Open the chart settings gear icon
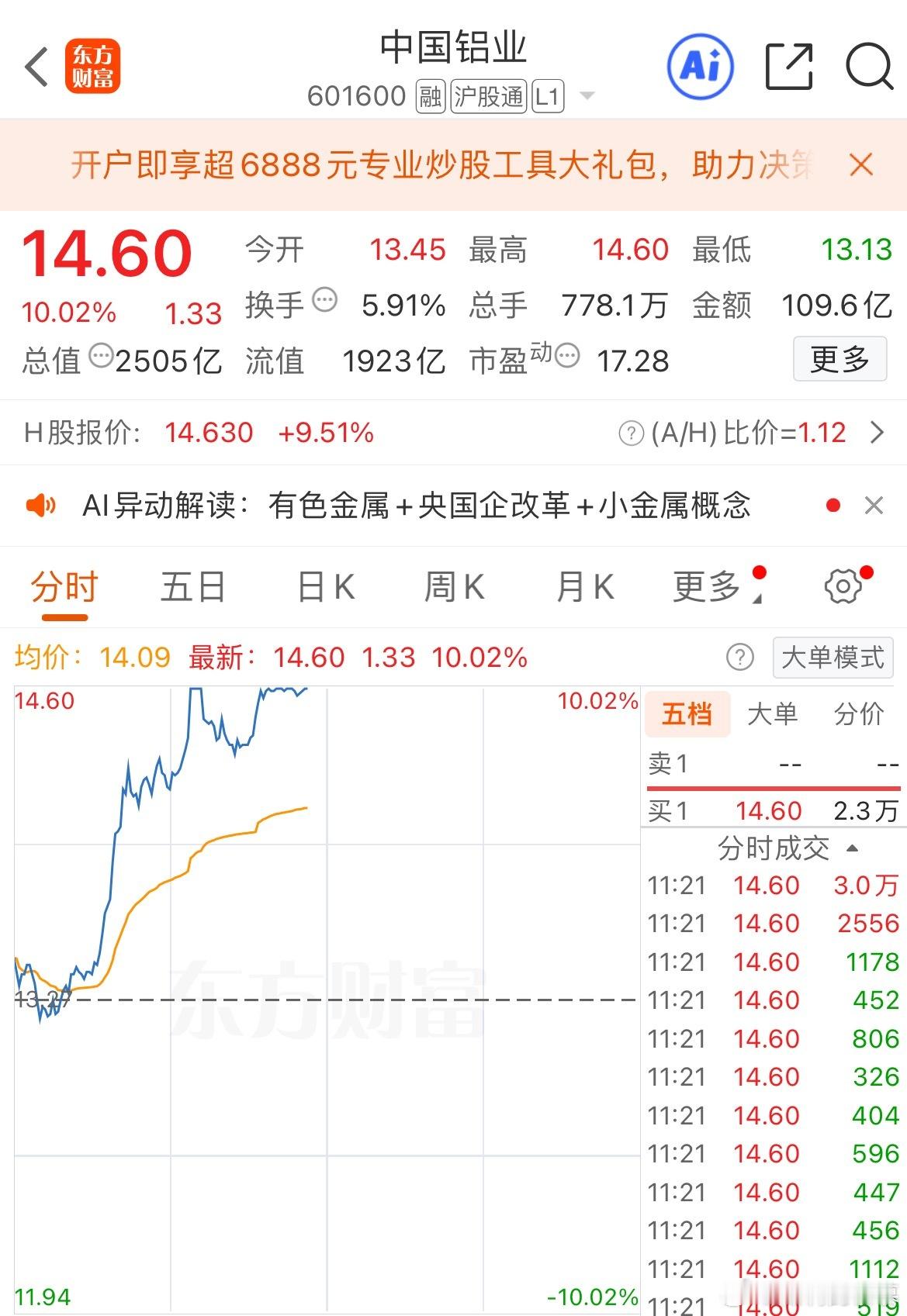 (x=842, y=587)
